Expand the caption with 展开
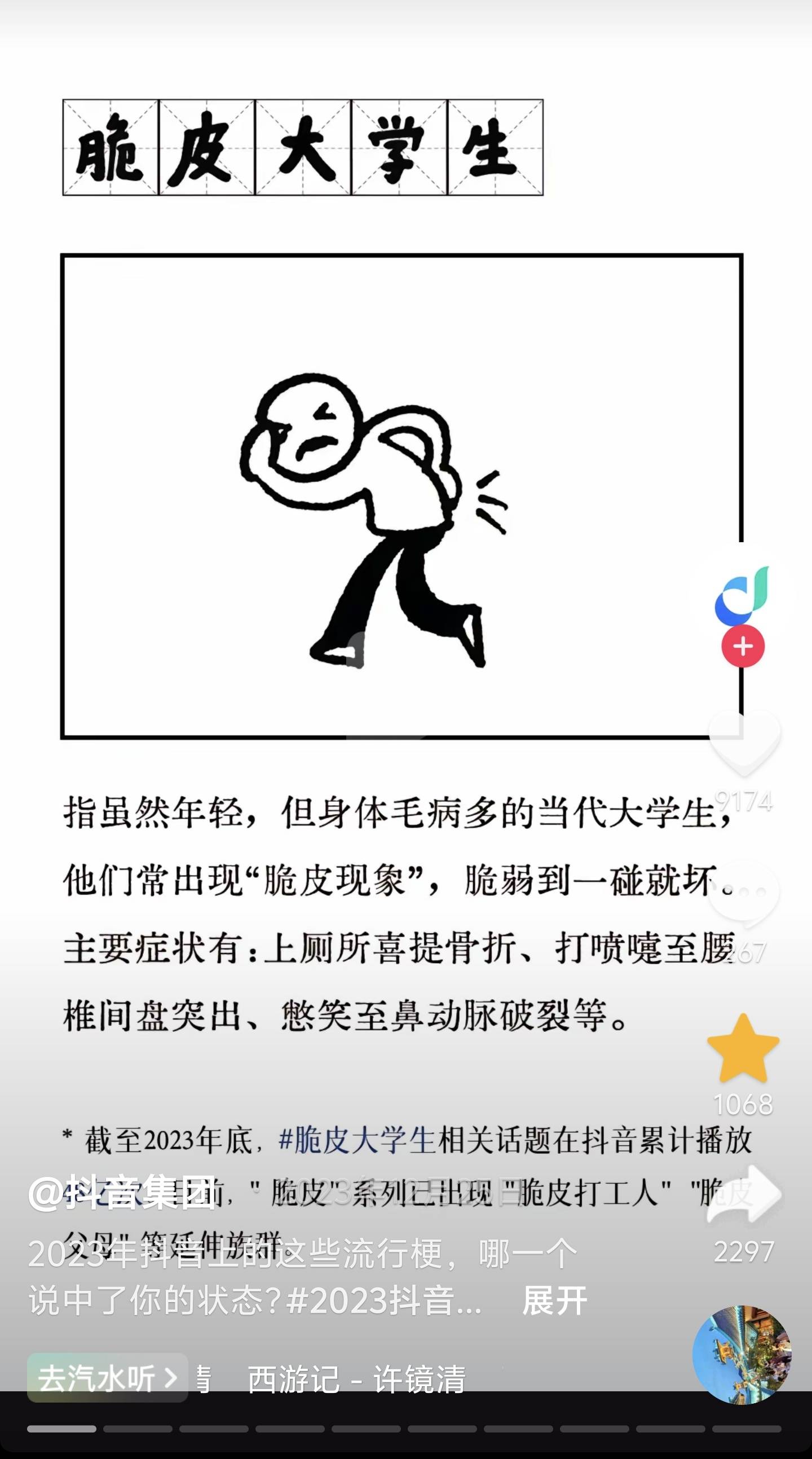The width and height of the screenshot is (812, 1459). [x=554, y=1300]
